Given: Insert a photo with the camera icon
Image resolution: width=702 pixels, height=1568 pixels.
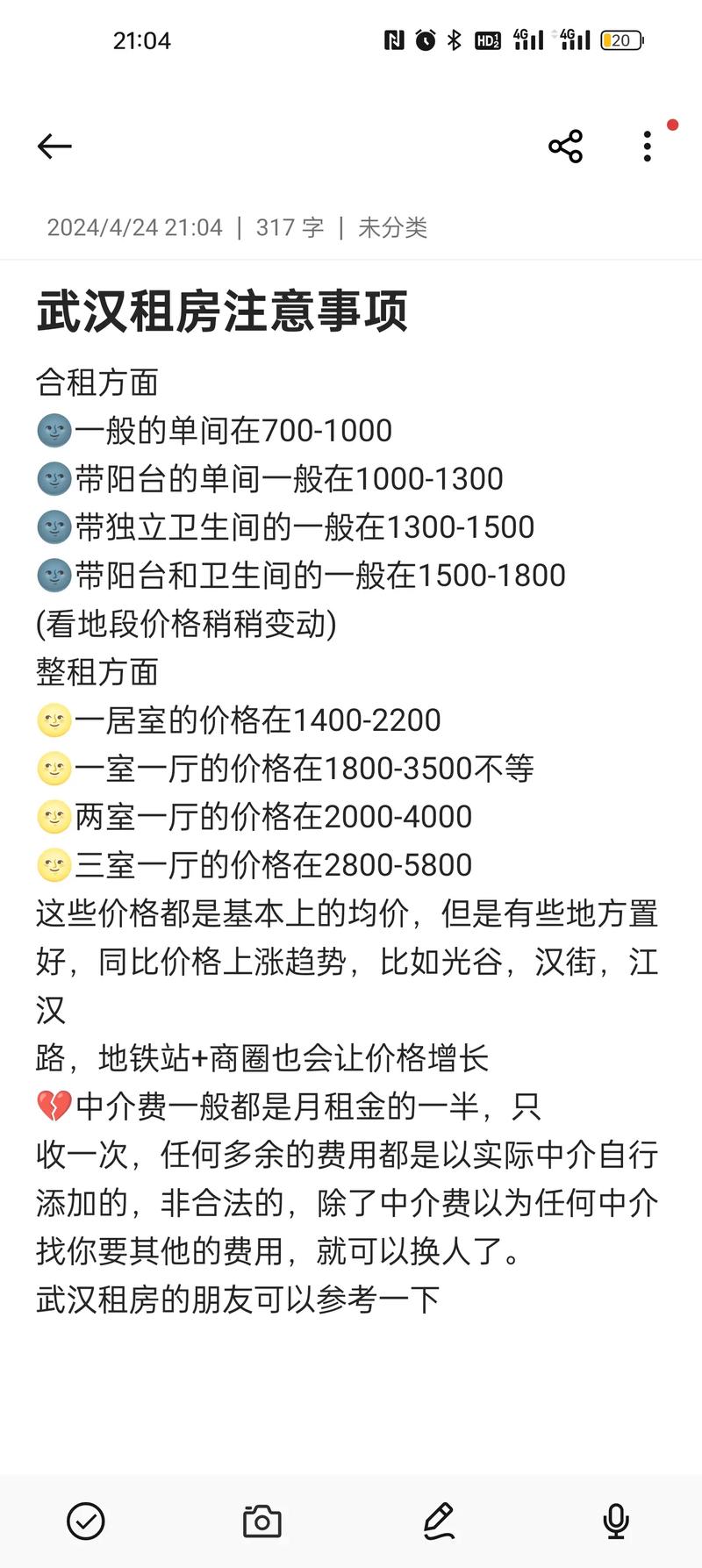Looking at the screenshot, I should [x=261, y=1521].
